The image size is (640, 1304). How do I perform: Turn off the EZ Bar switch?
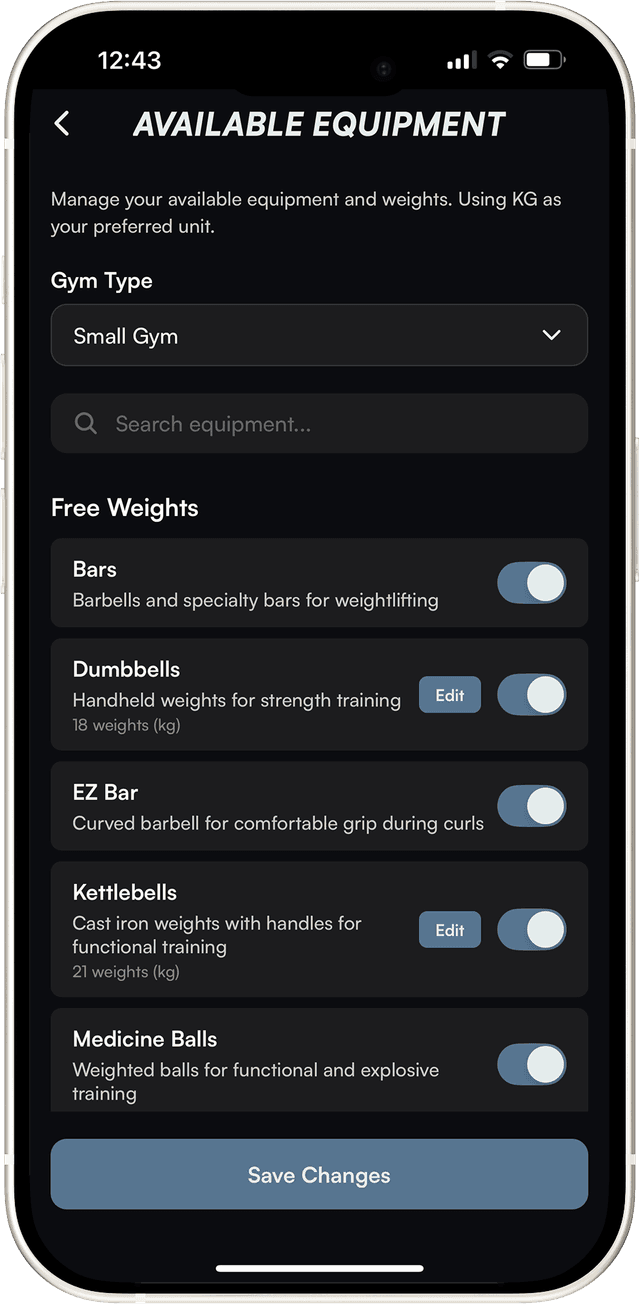[531, 806]
